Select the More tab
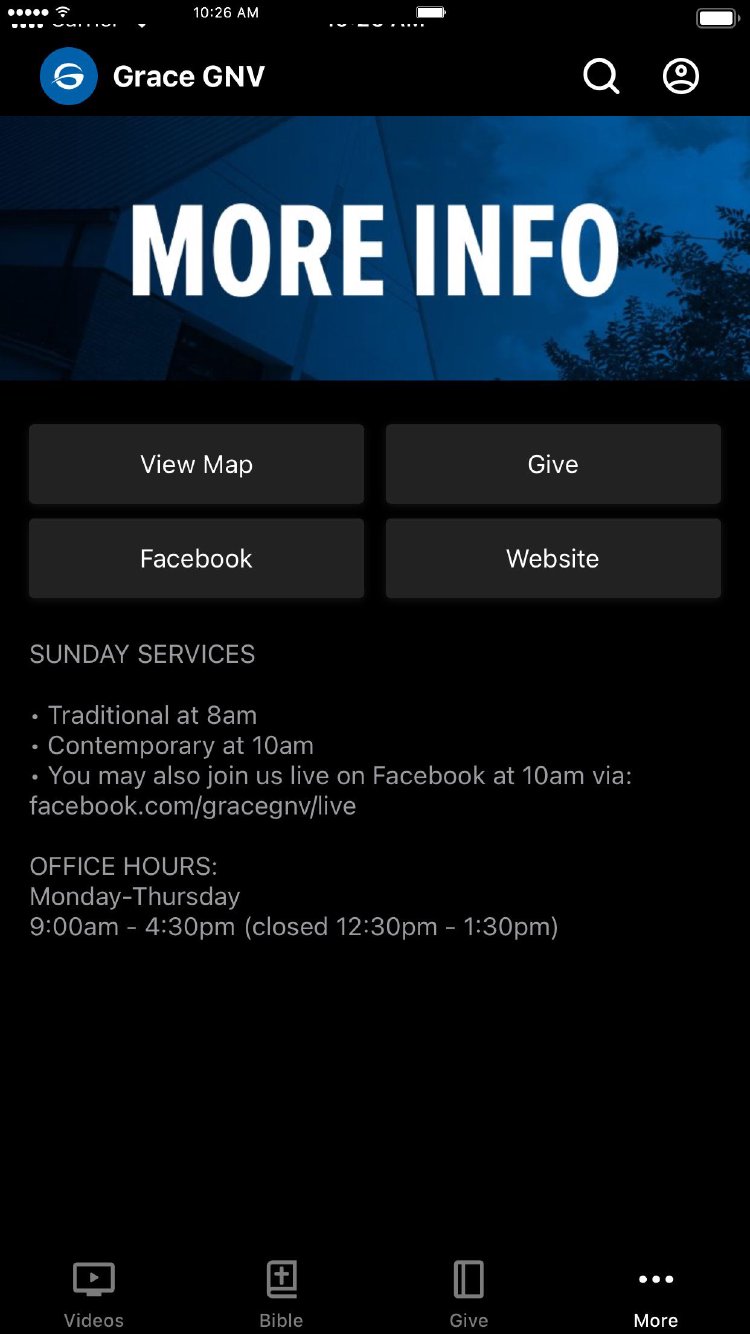The height and width of the screenshot is (1334, 750). pyautogui.click(x=656, y=1294)
